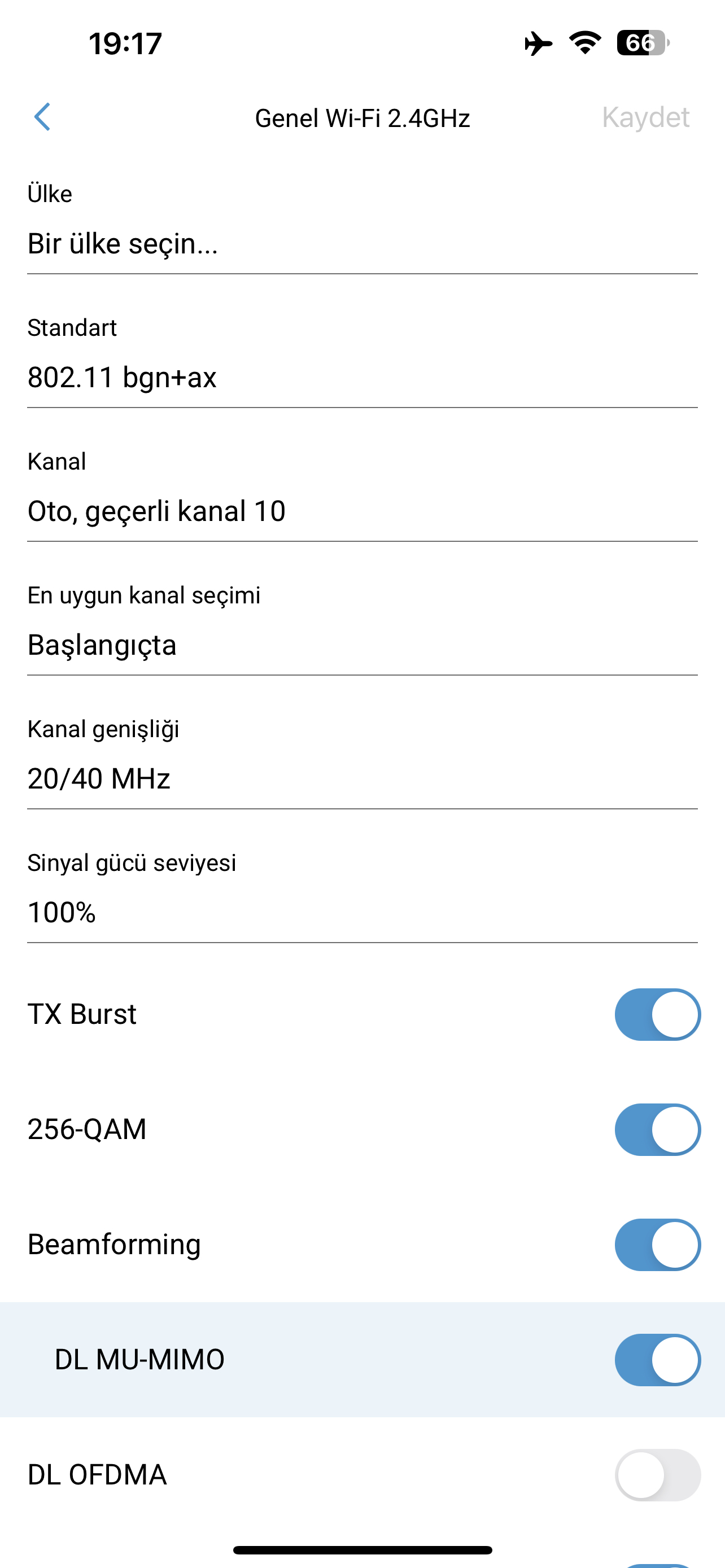725x1568 pixels.
Task: Disable the 256-QAM switch
Action: 657,1130
